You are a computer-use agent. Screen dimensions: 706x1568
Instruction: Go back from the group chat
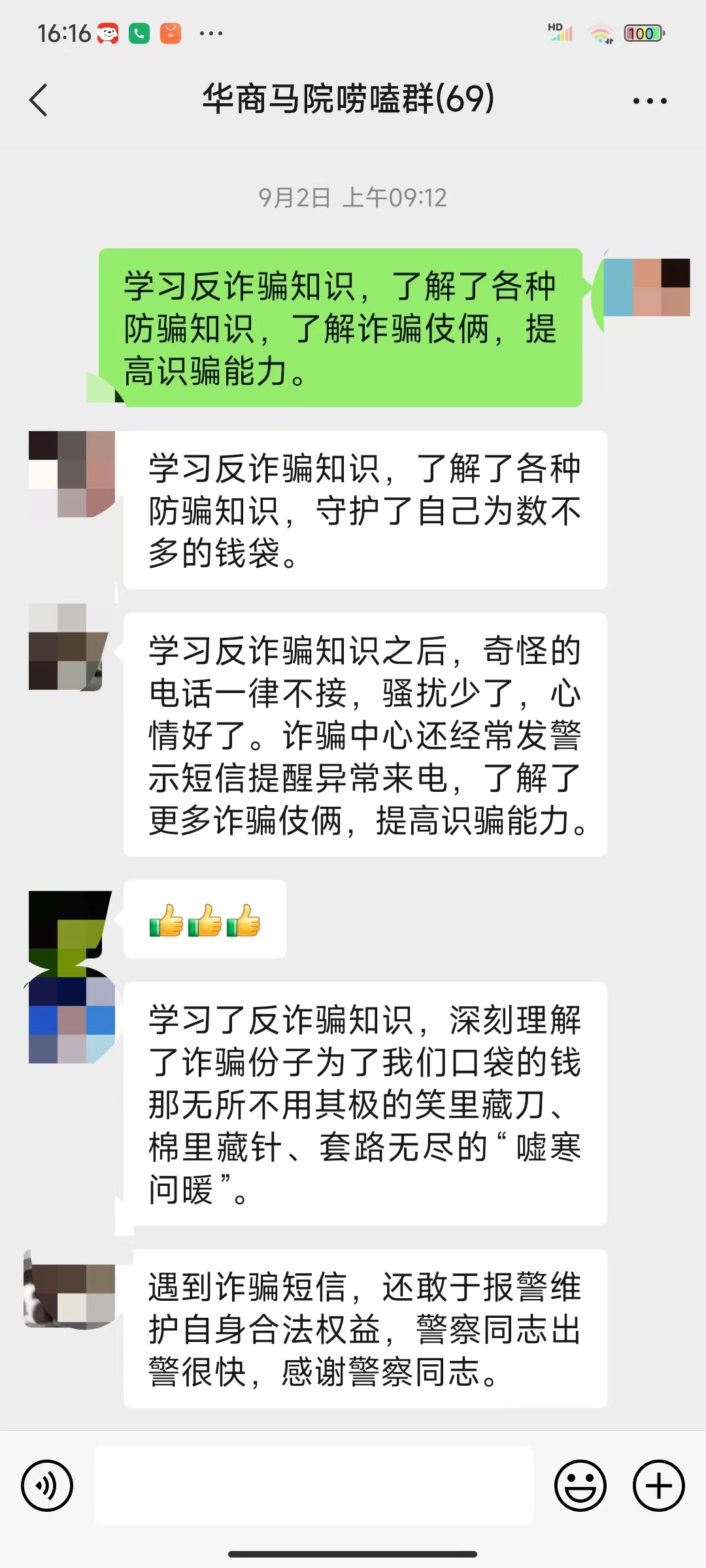[39, 100]
